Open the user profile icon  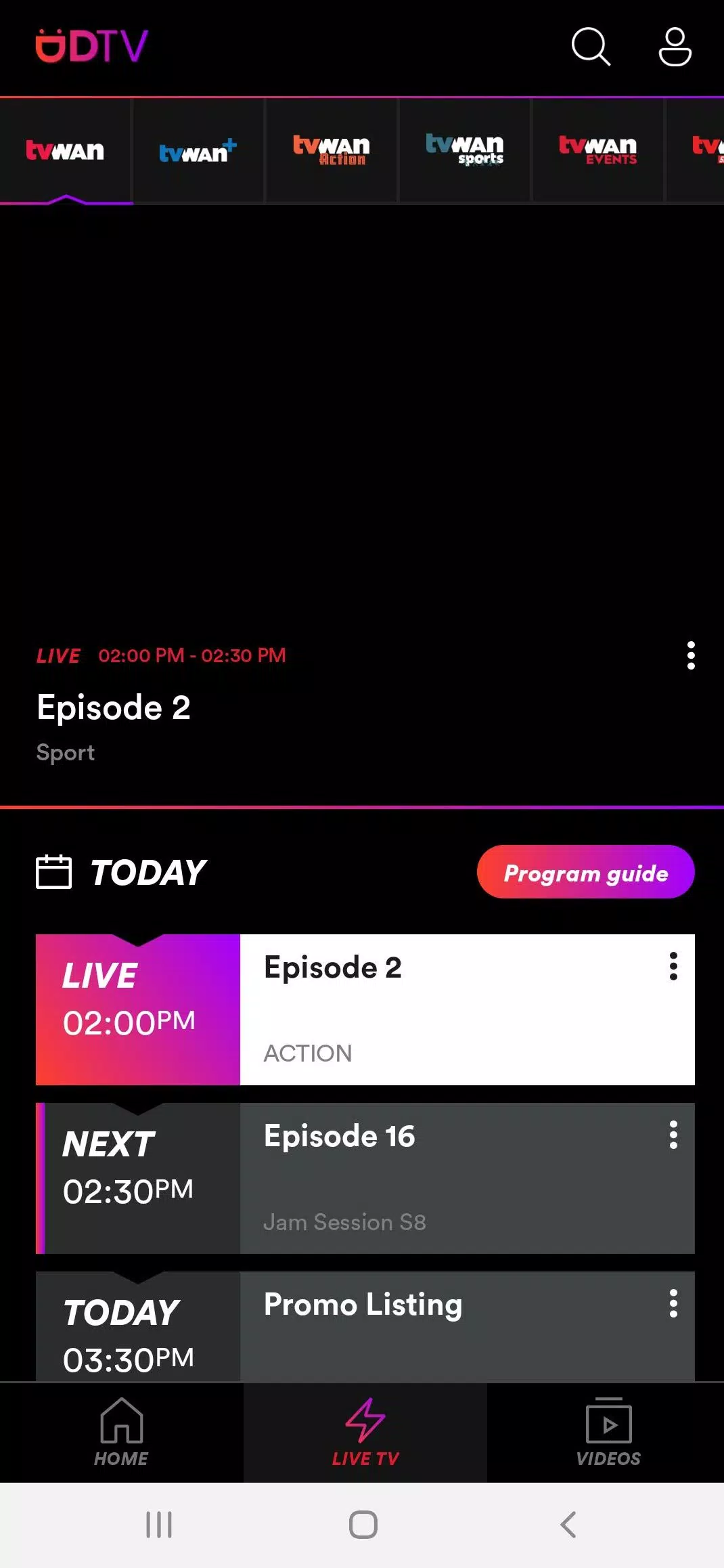pos(675,47)
